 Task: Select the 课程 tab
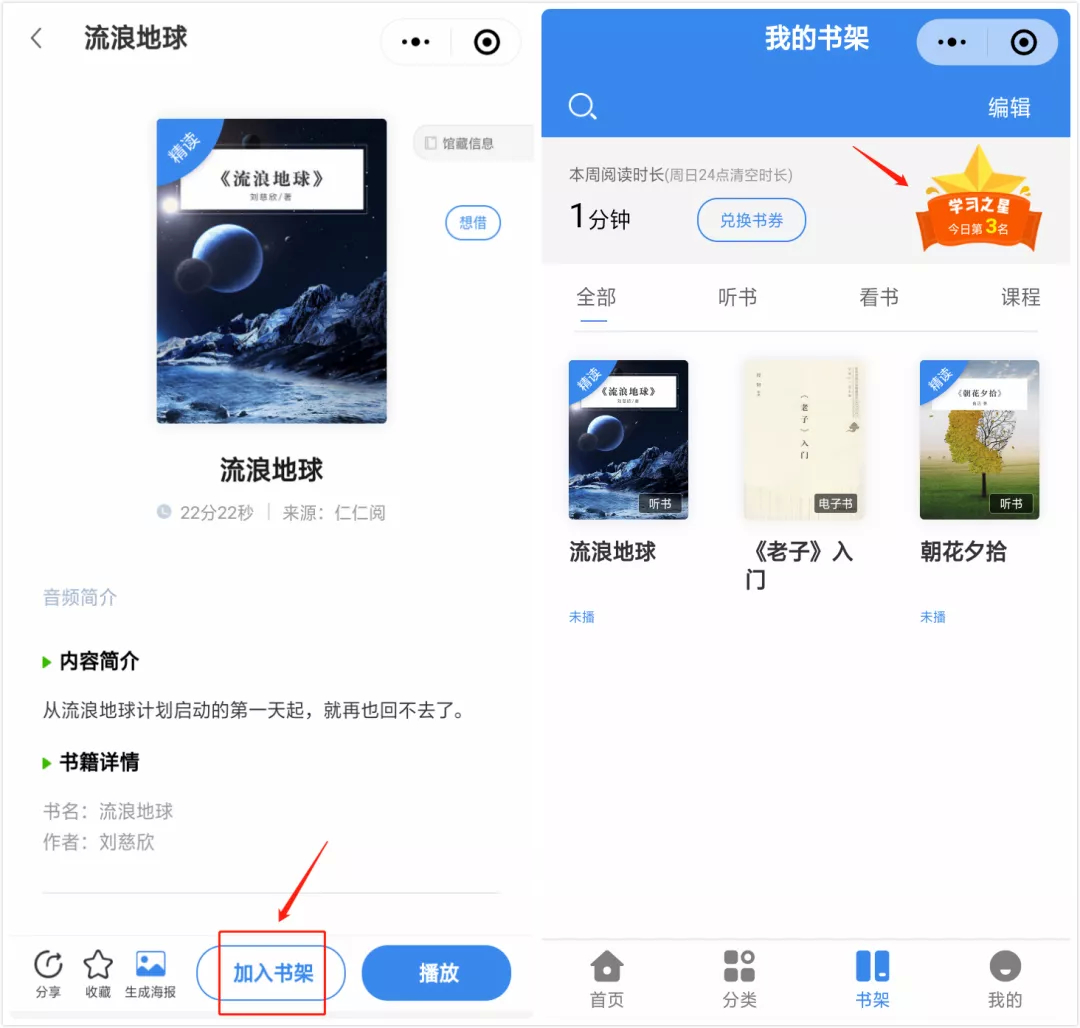tap(1020, 297)
